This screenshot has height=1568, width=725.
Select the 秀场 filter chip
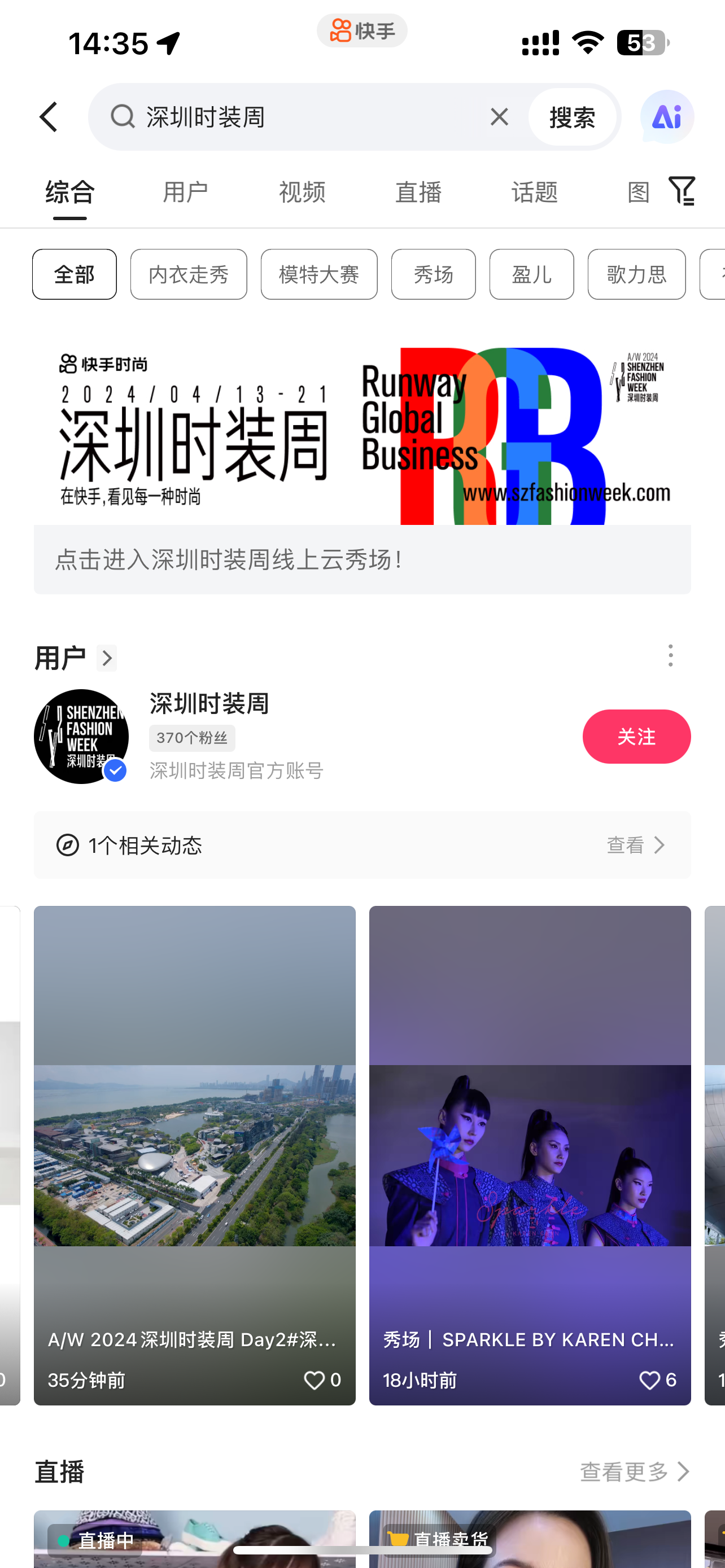coord(434,274)
